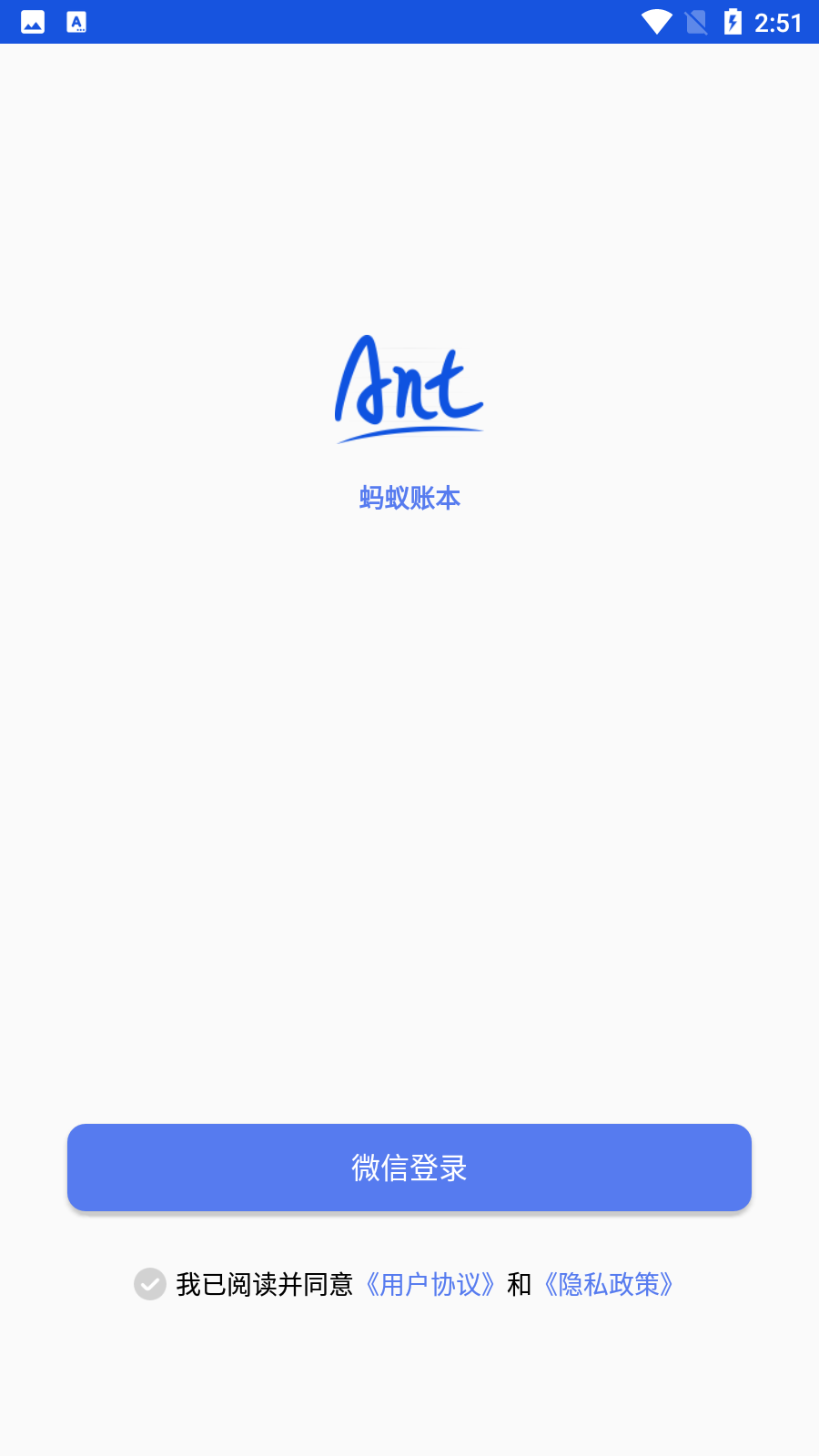Open the 《隐私政策》 link
The width and height of the screenshot is (819, 1456).
(x=608, y=1284)
